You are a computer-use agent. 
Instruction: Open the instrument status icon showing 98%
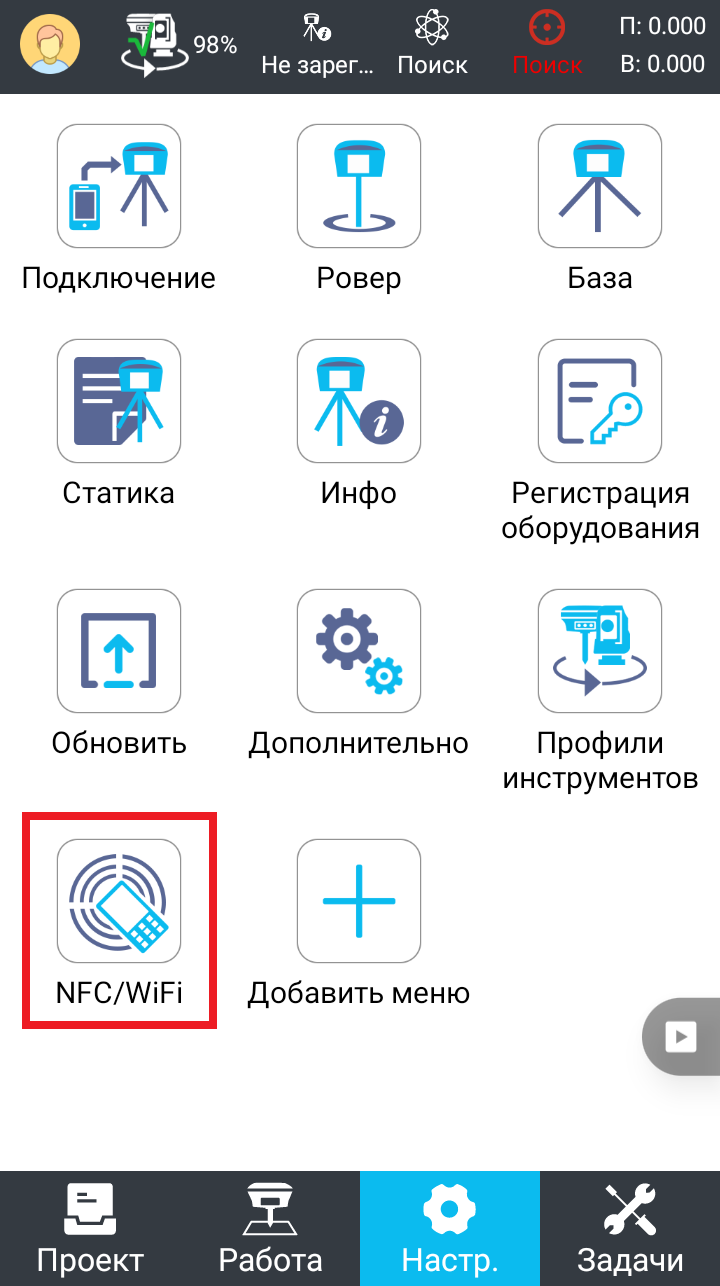point(178,45)
